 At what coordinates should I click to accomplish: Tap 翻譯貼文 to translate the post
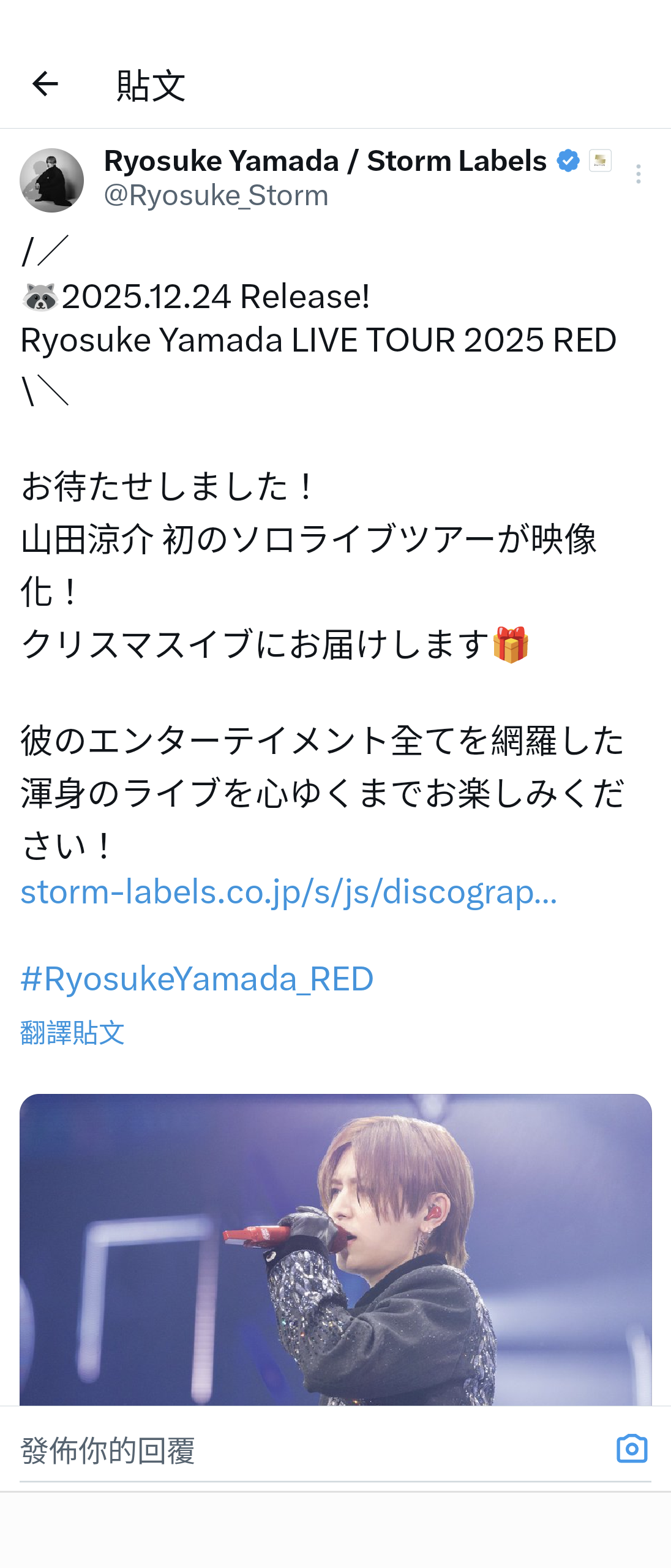[72, 1033]
